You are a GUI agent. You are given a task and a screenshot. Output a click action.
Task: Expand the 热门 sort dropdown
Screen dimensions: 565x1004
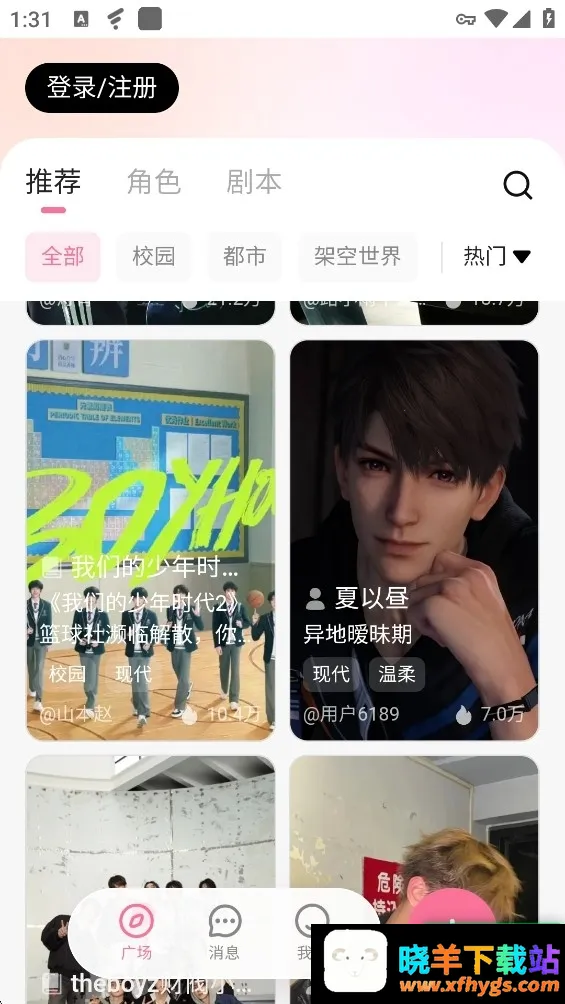click(x=497, y=257)
